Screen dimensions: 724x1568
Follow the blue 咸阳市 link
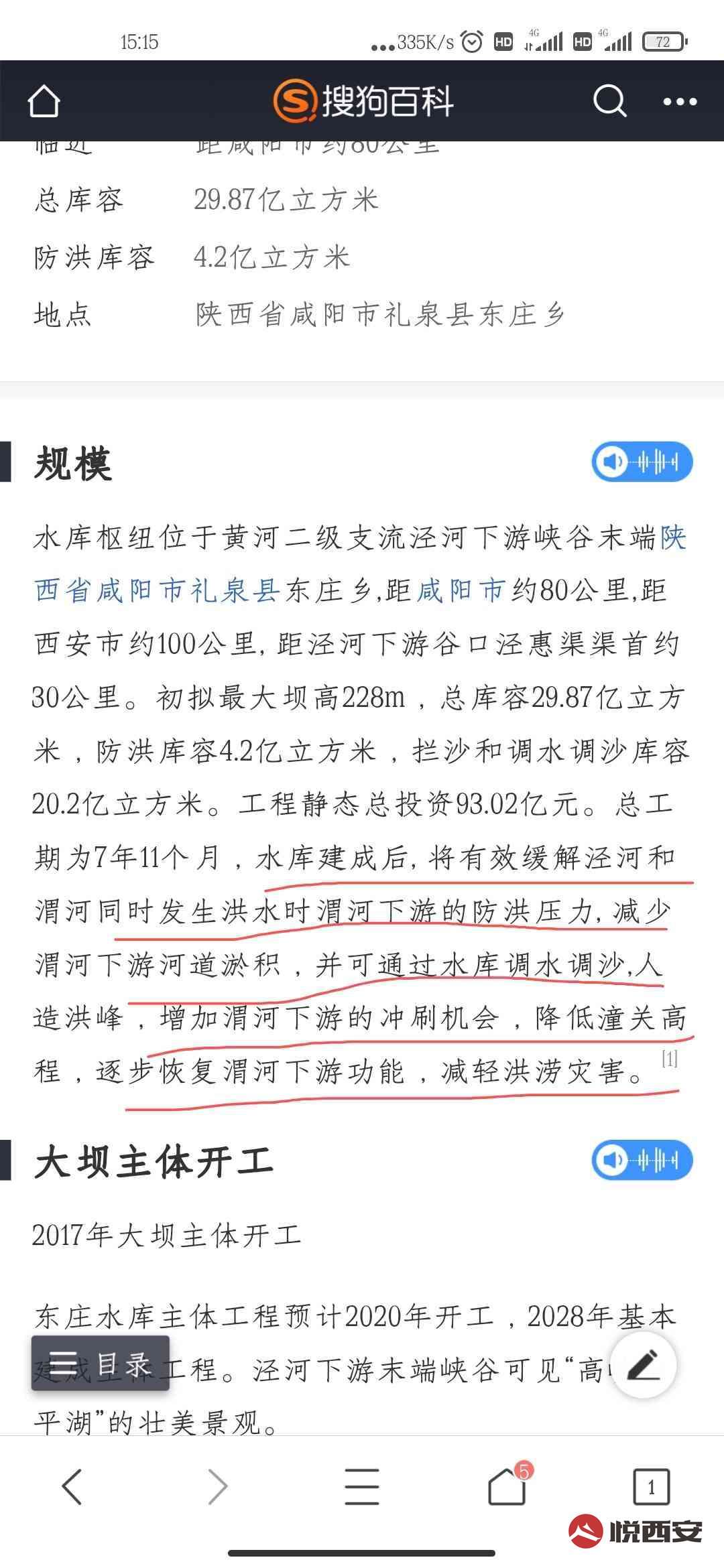click(461, 590)
